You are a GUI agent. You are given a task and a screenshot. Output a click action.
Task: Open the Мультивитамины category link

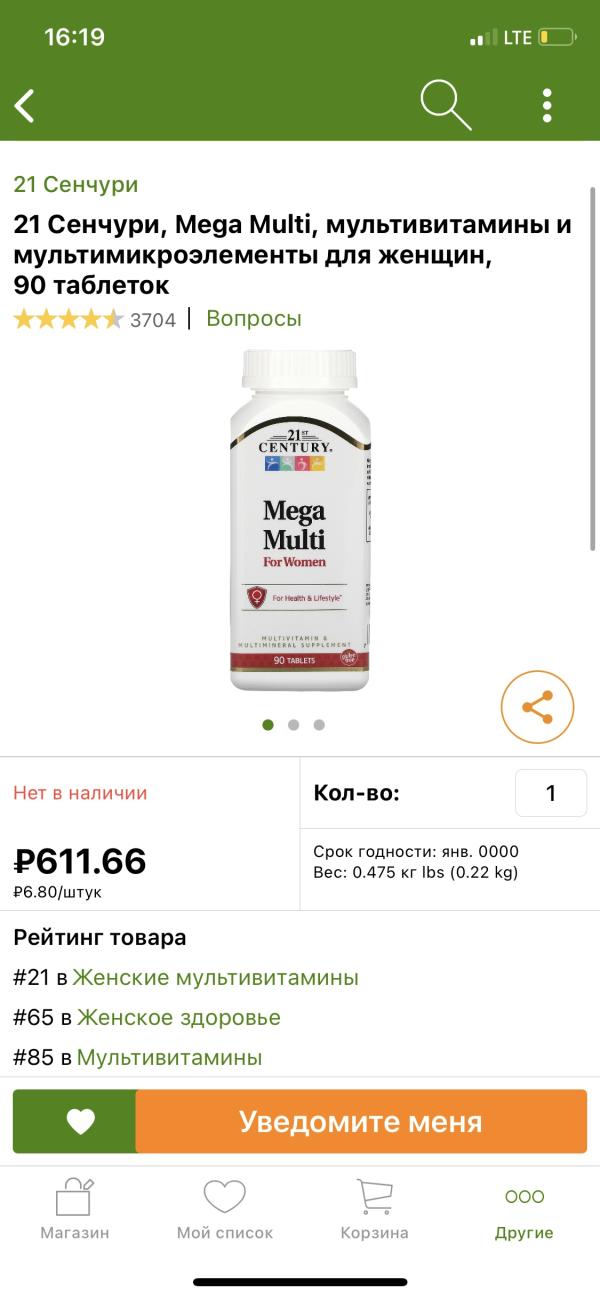coord(169,1057)
